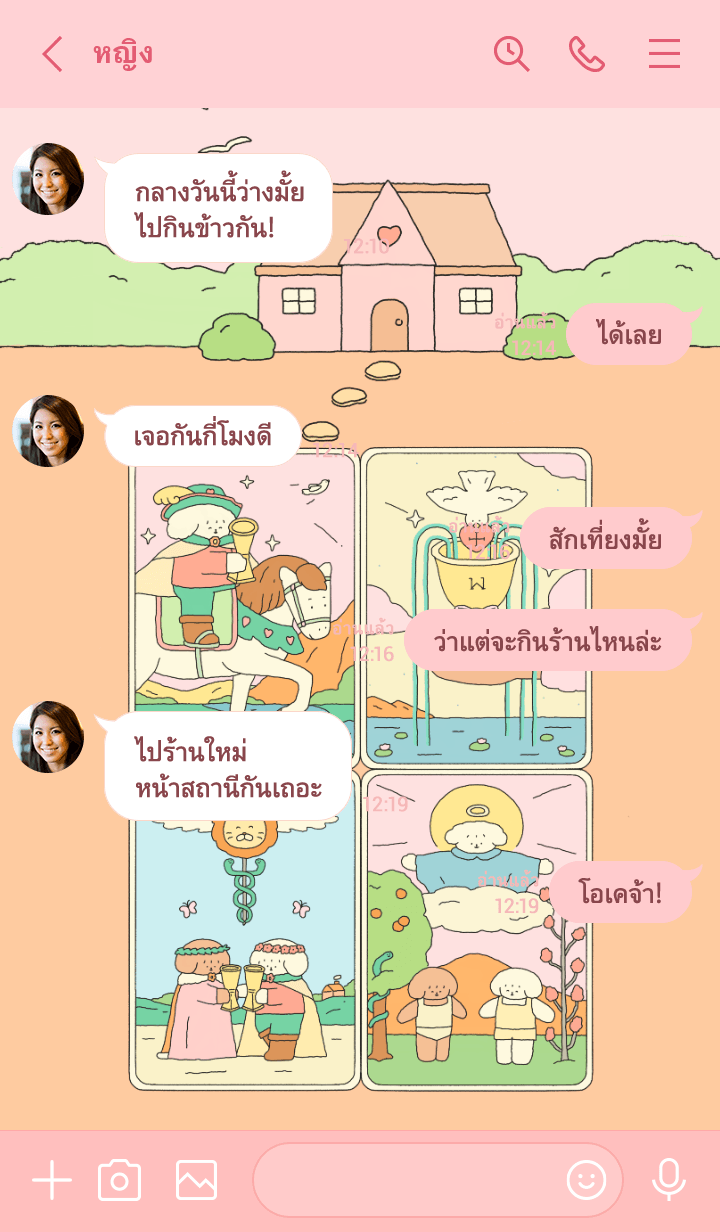Go back from the หญิง chat

click(53, 54)
